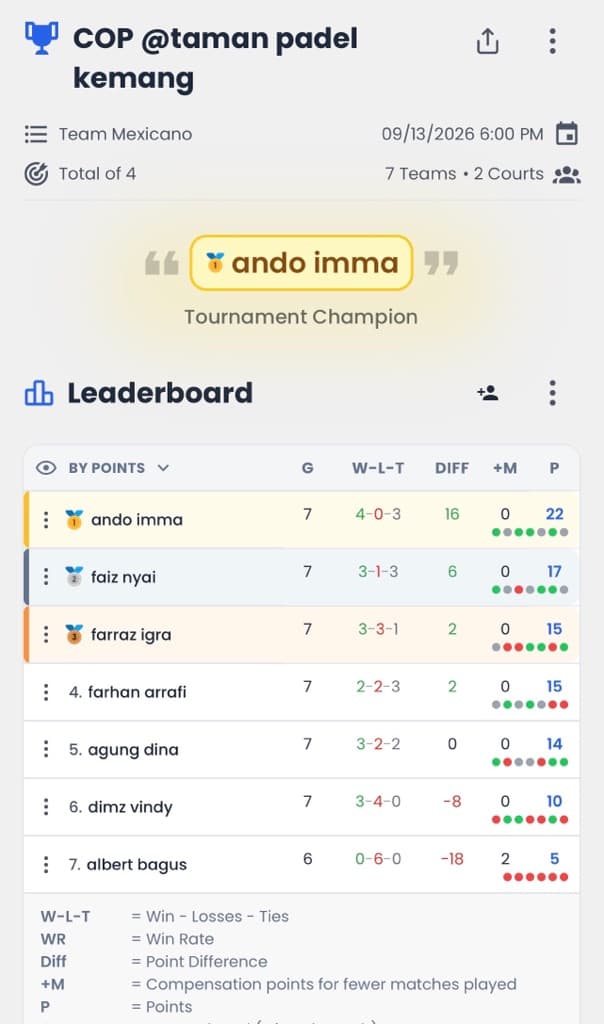
Task: Open options for farraz igra row
Action: click(46, 634)
